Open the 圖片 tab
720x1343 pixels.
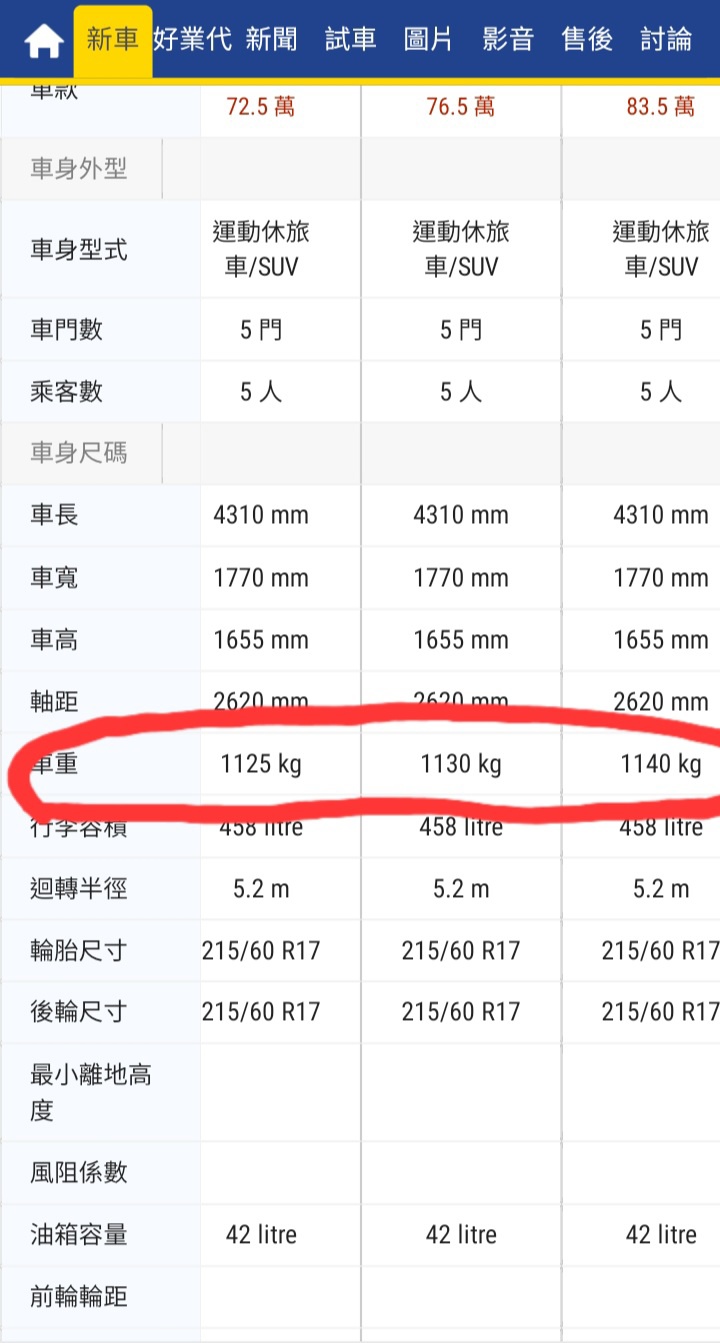(x=429, y=40)
